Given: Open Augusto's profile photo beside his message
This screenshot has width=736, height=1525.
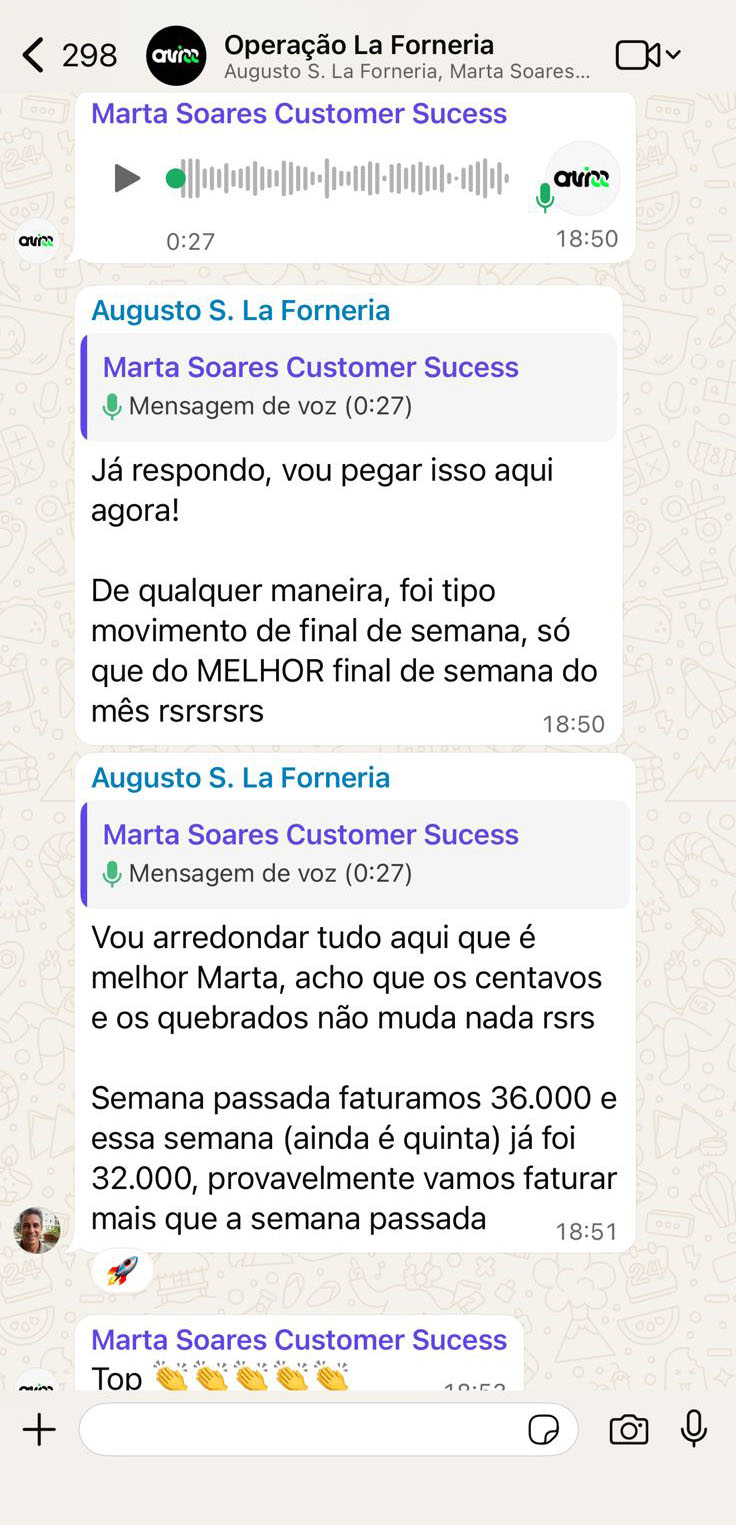Looking at the screenshot, I should click(x=37, y=1230).
